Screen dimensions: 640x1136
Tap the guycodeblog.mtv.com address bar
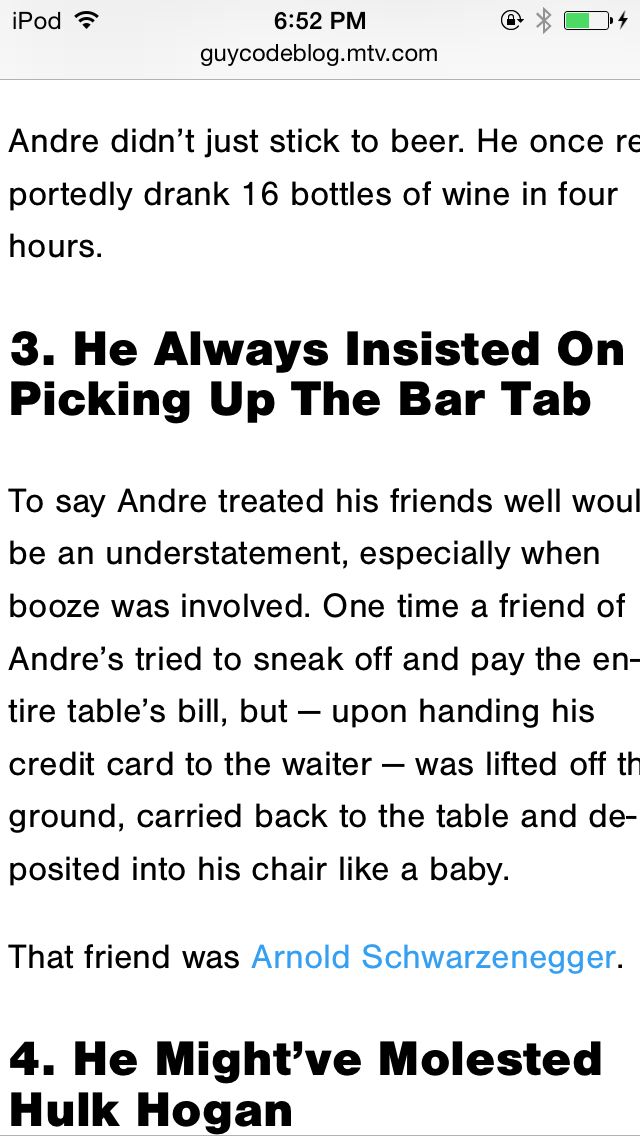(319, 54)
